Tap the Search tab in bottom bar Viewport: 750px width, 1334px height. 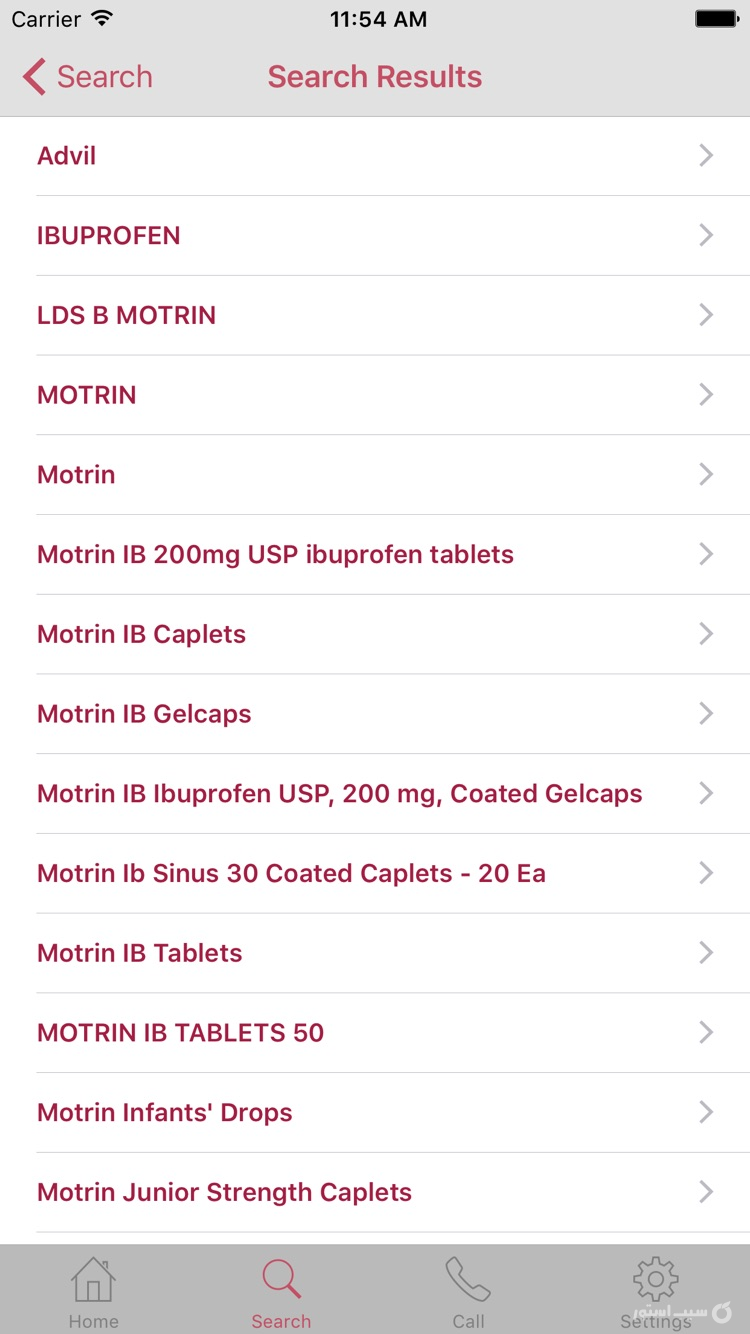[281, 1292]
